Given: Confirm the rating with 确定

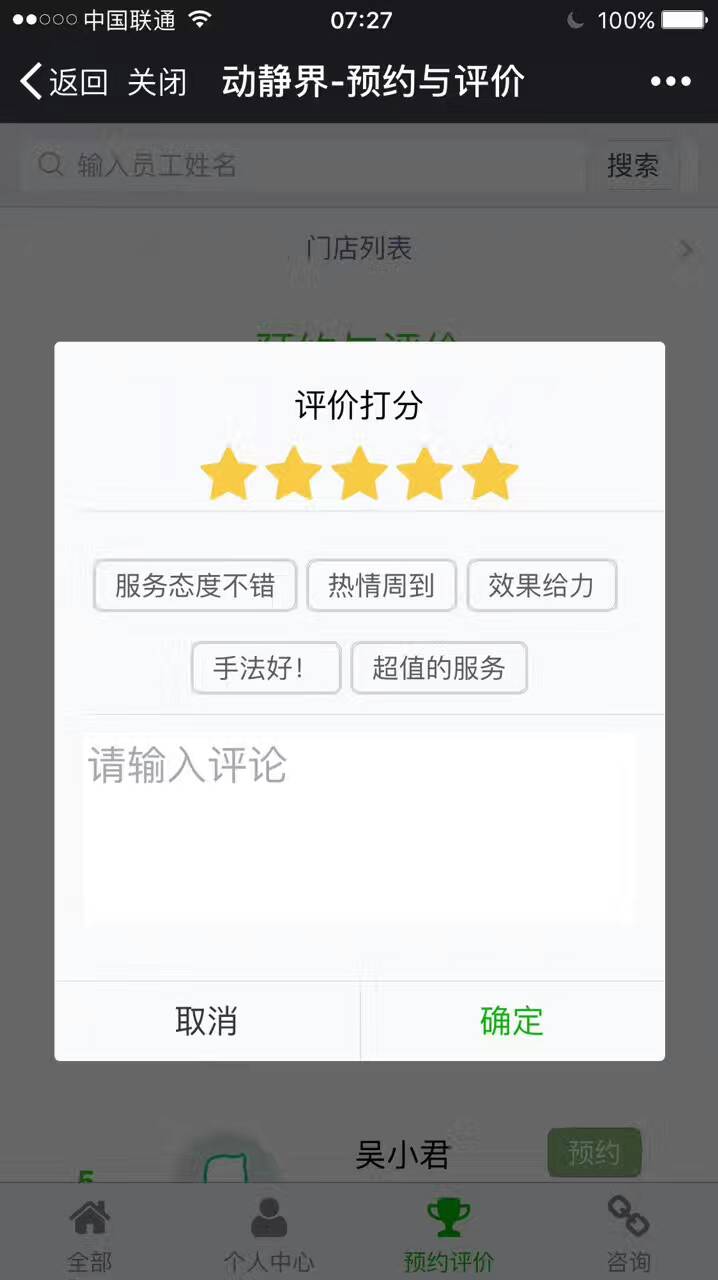Looking at the screenshot, I should [x=511, y=1021].
